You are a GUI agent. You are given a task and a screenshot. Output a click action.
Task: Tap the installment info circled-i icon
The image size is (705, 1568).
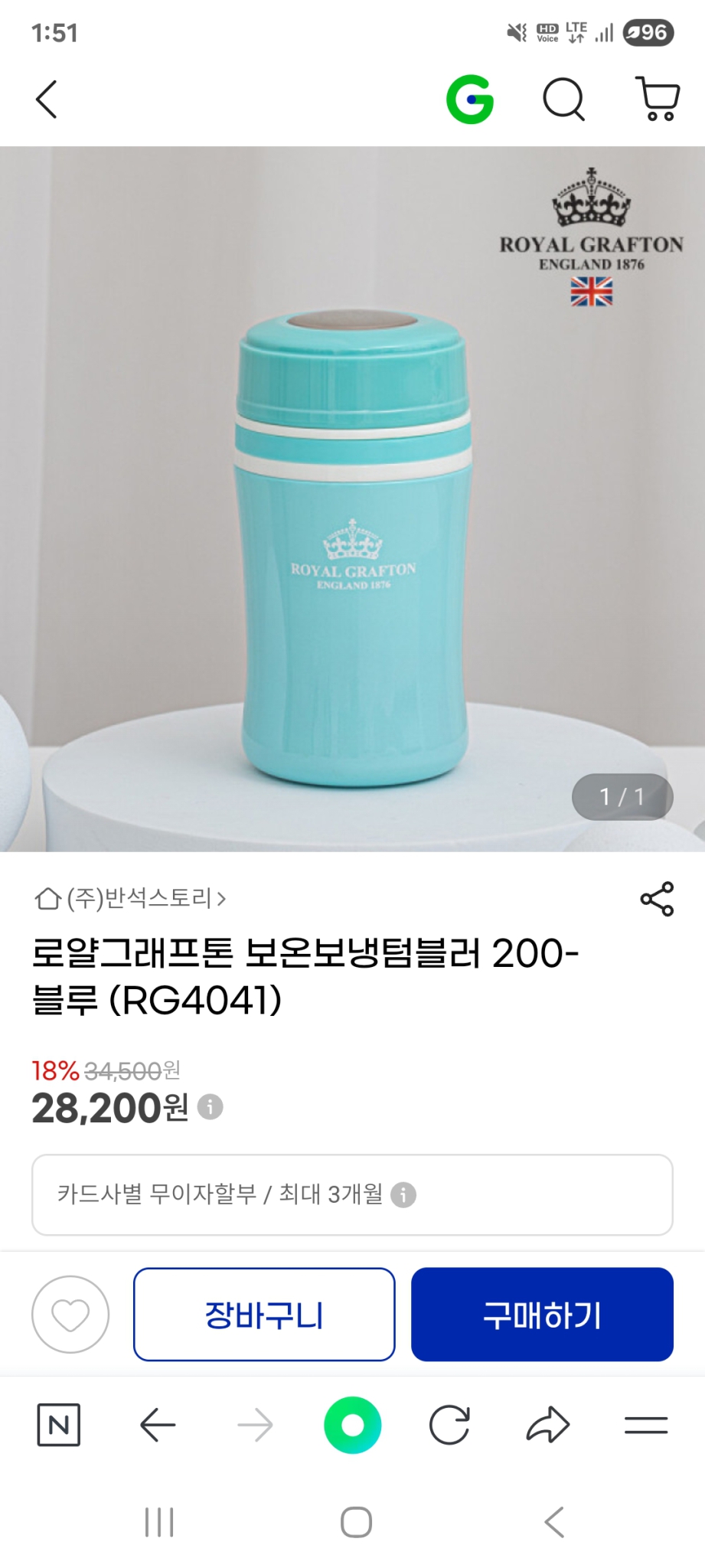pos(402,1195)
